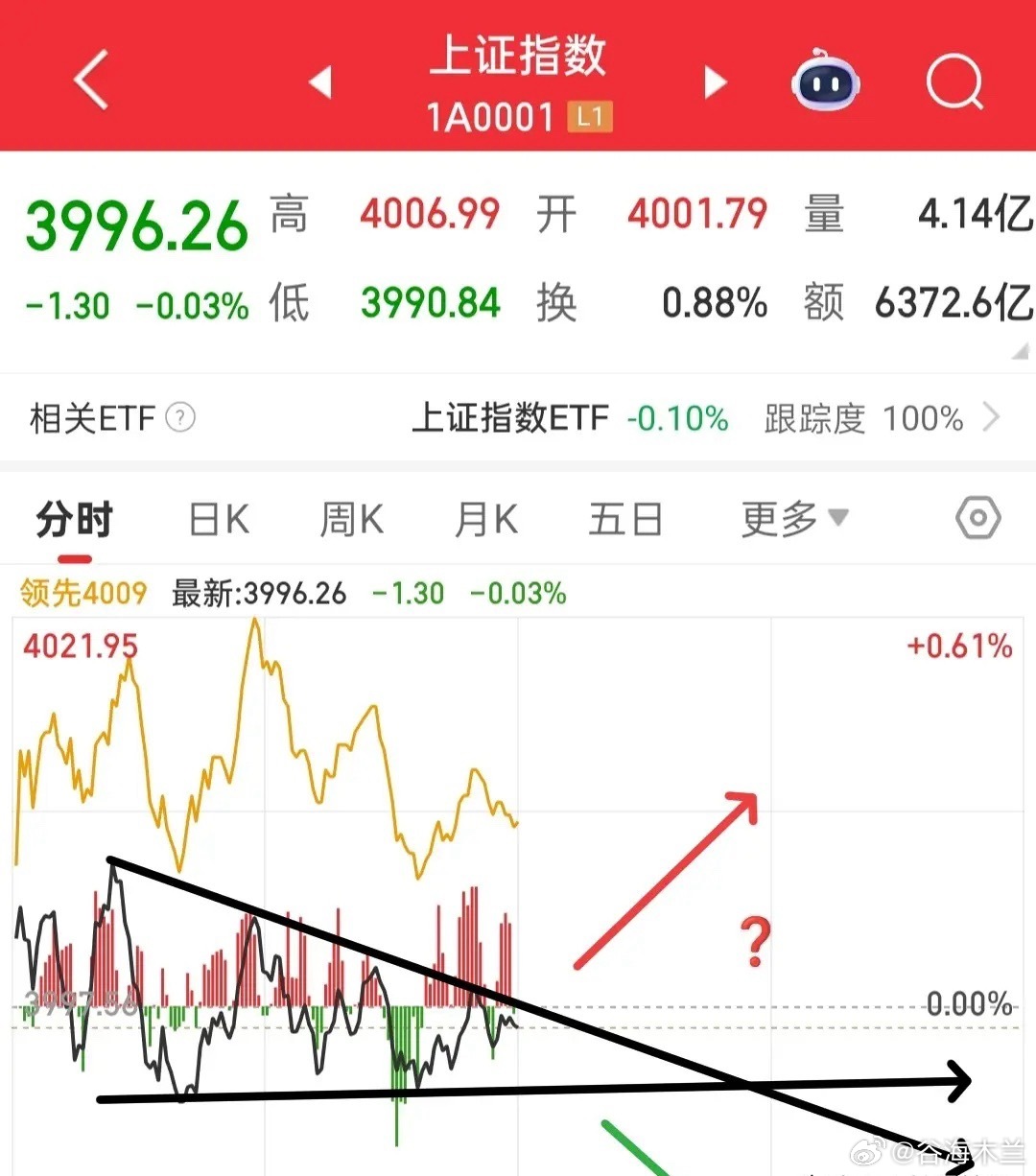This screenshot has height=1176, width=1036.
Task: Switch to the 五日 five-day chart tab
Action: [x=625, y=518]
